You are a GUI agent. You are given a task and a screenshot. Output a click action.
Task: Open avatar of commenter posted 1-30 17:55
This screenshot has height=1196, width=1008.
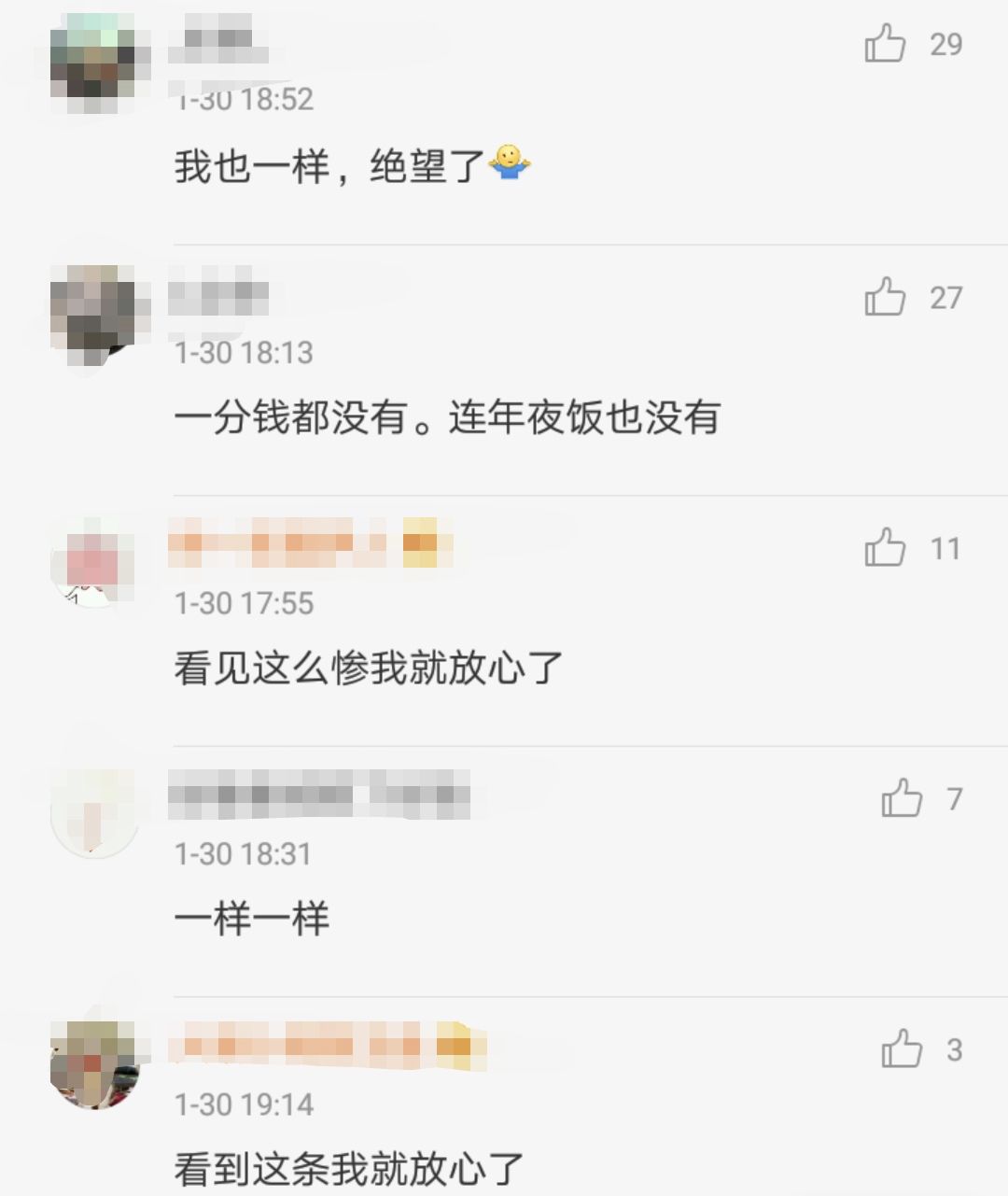tap(94, 564)
